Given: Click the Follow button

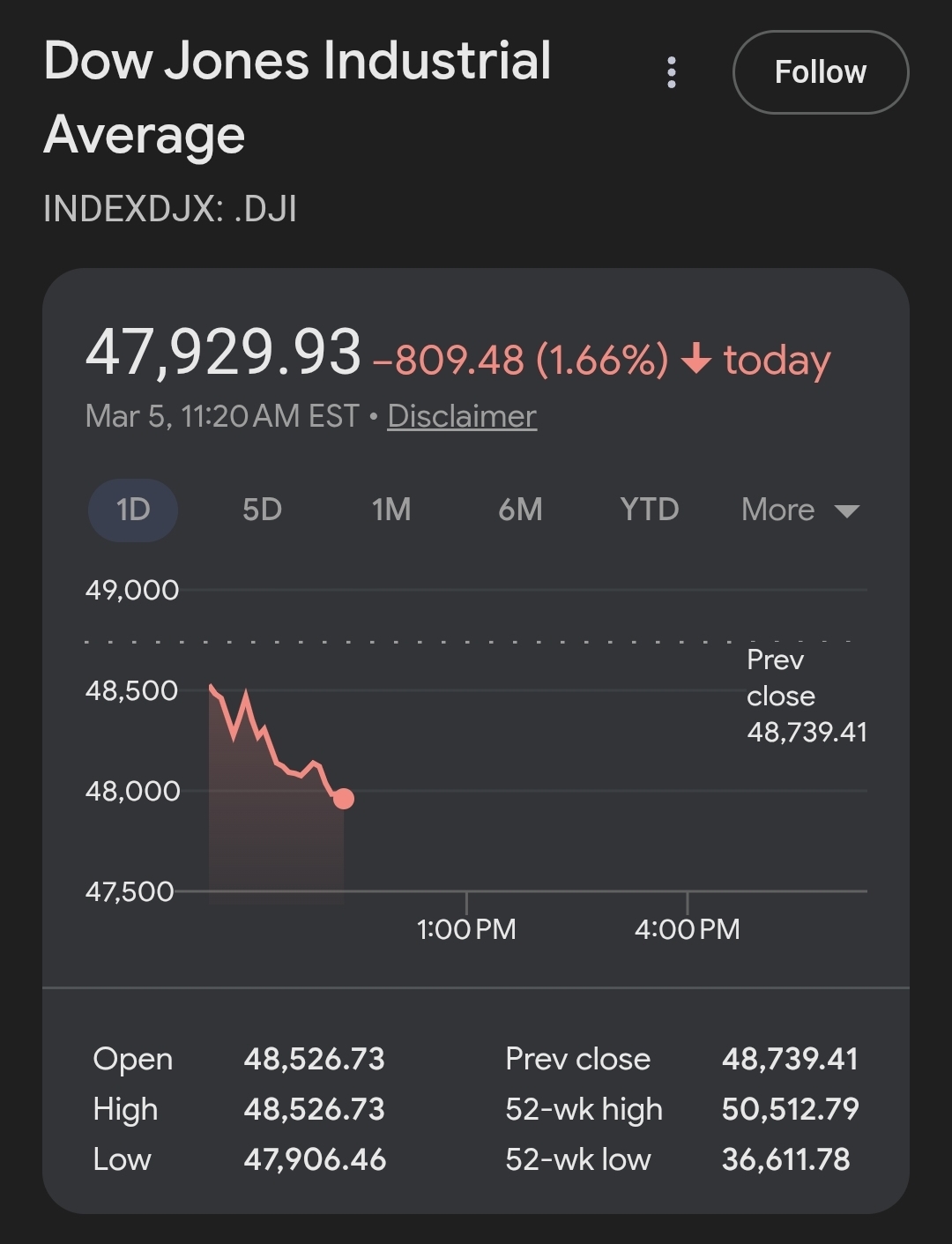Looking at the screenshot, I should (820, 71).
